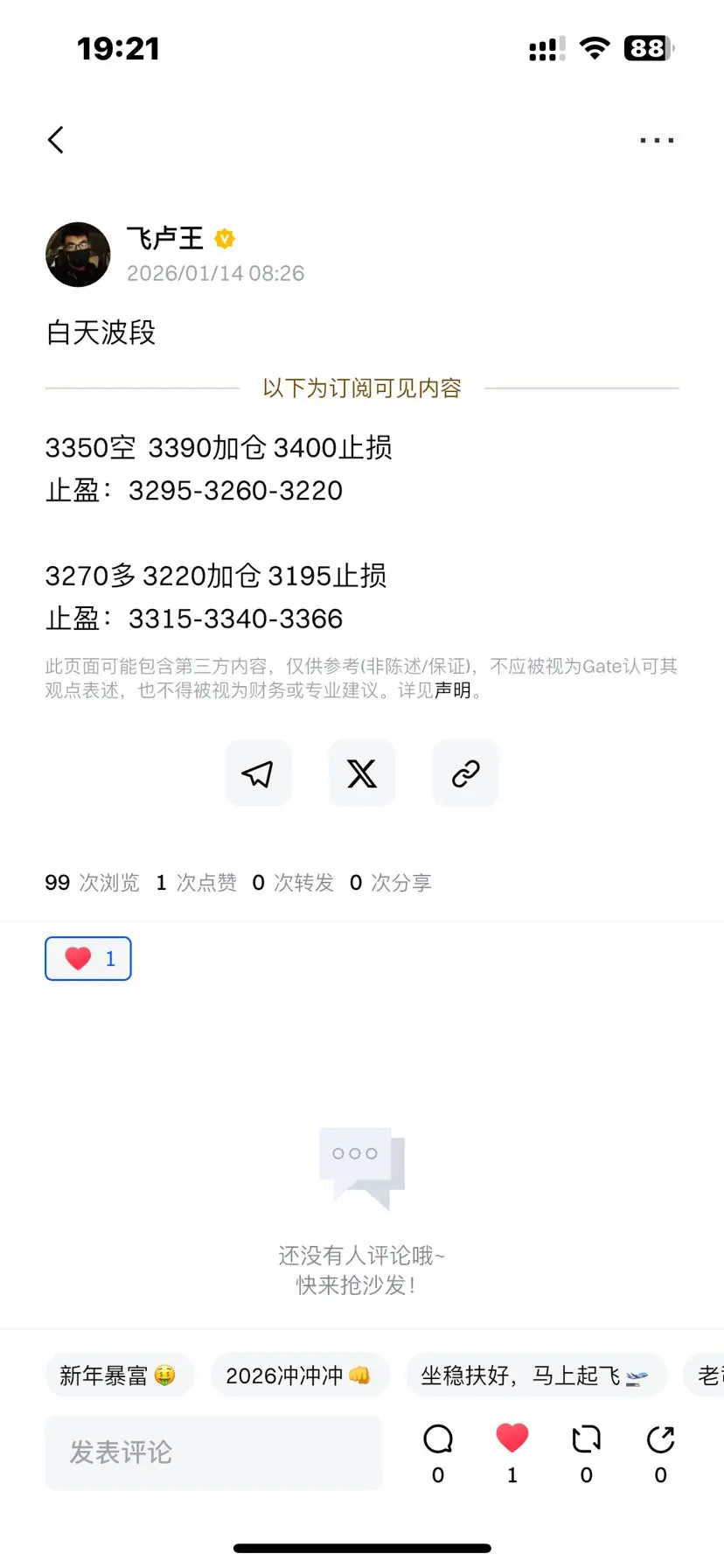Select quick reply 2026冲冲冲

coord(300,1375)
